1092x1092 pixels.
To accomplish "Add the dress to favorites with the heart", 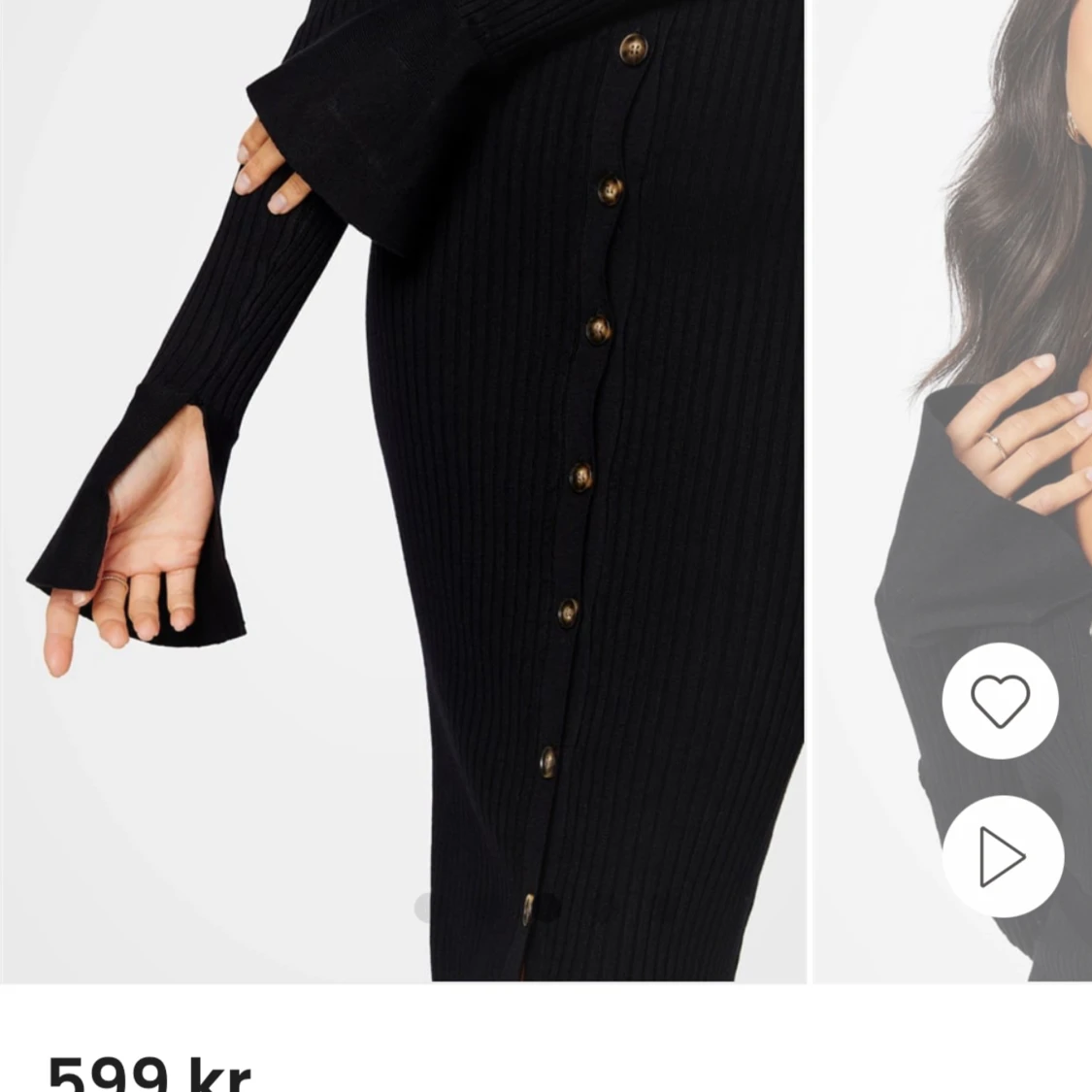I will [1000, 700].
